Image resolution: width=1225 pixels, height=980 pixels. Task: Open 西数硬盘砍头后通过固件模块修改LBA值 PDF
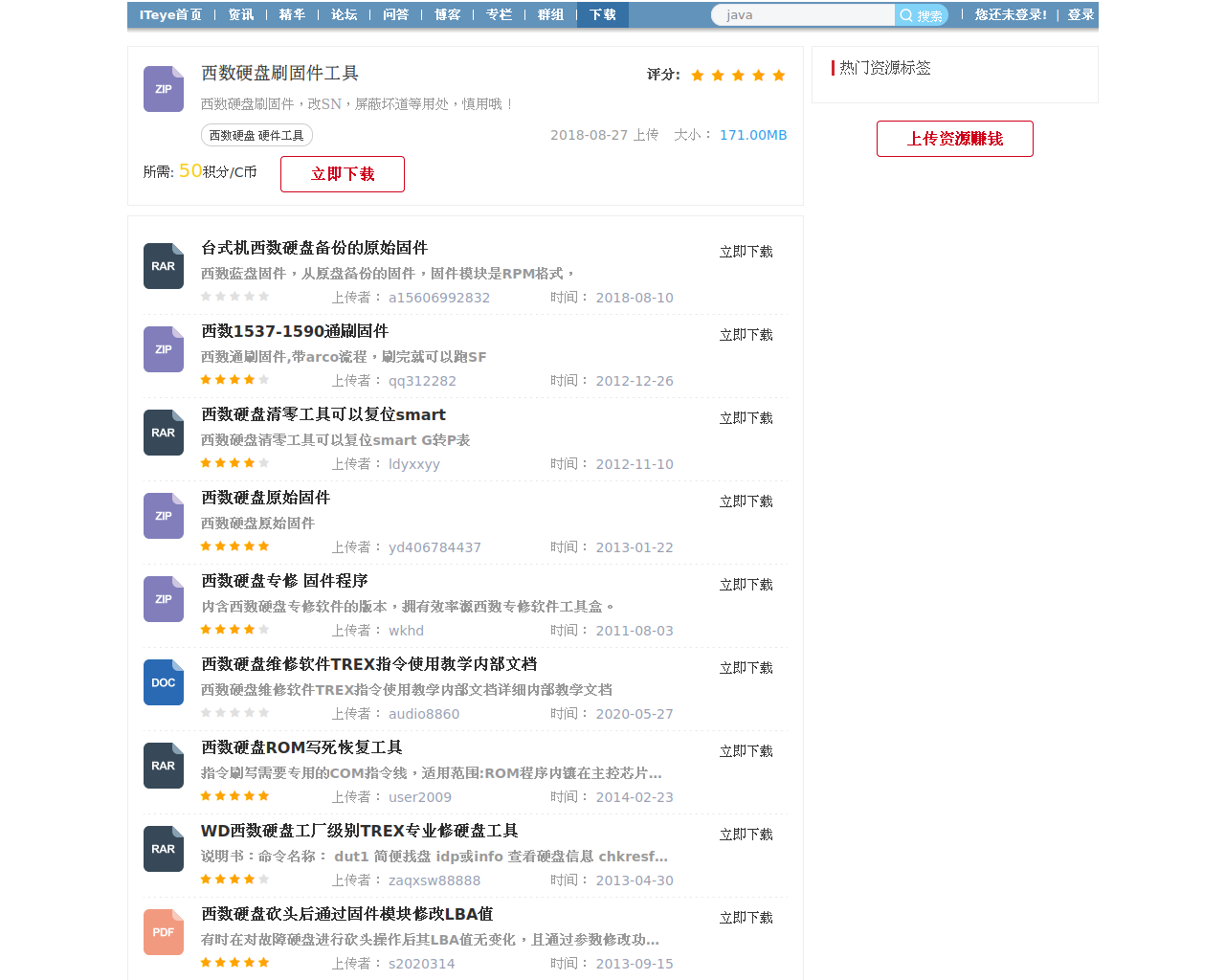[346, 914]
